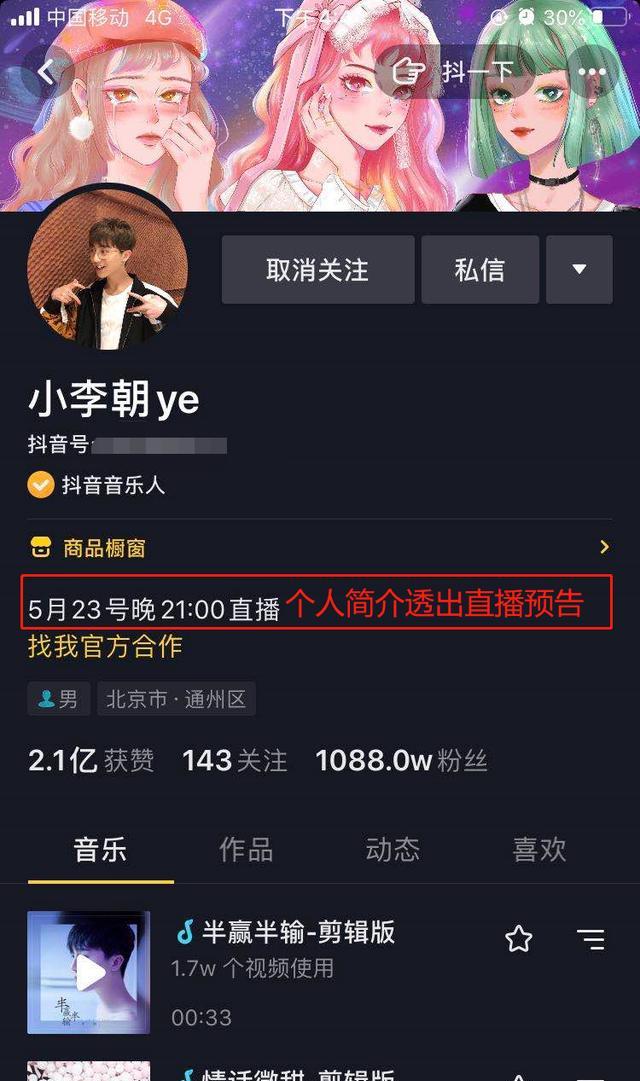Tap 取消关注 to unfollow
The image size is (640, 1081).
click(x=317, y=270)
